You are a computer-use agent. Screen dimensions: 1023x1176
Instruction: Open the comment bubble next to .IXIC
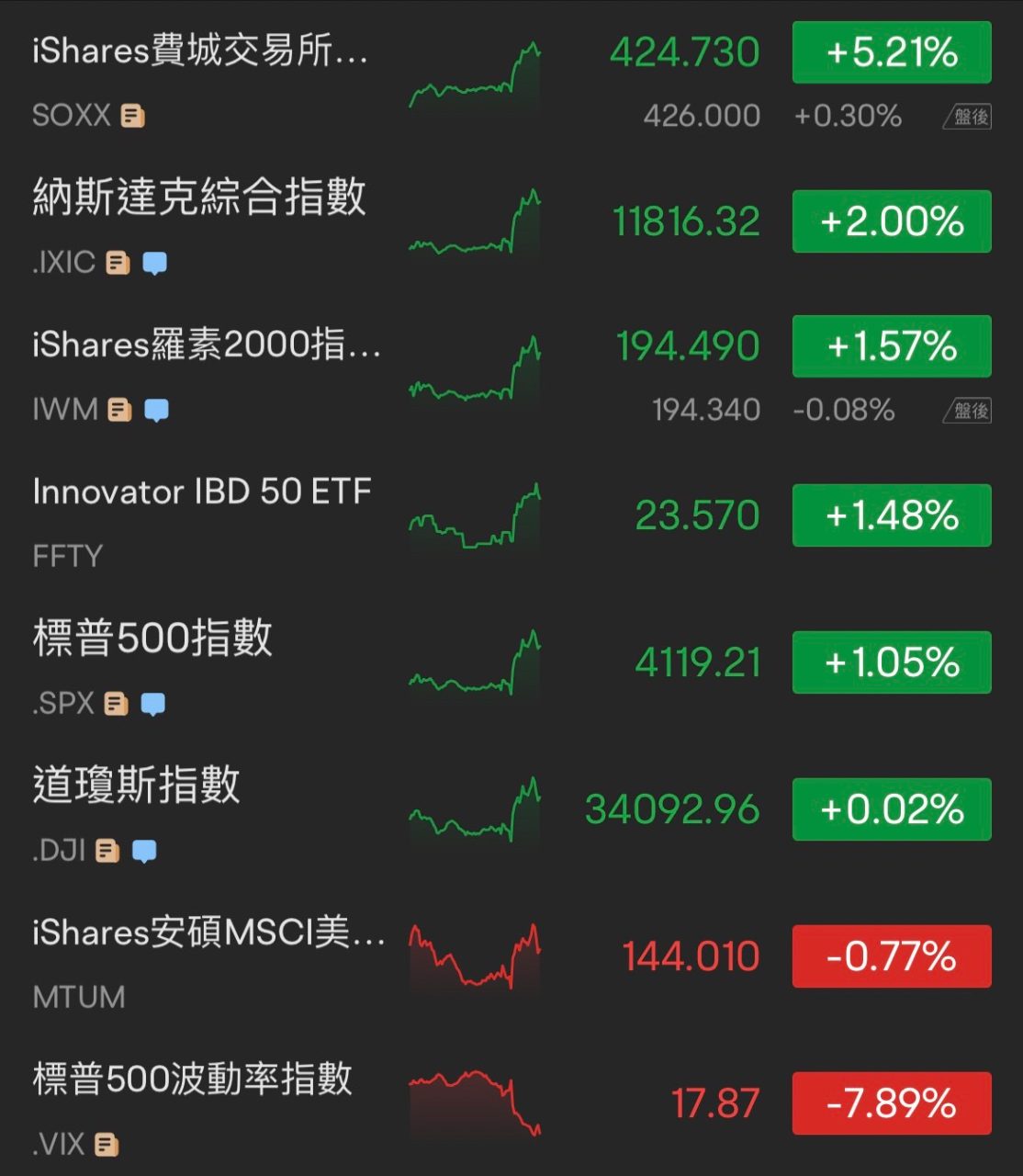pos(156,263)
